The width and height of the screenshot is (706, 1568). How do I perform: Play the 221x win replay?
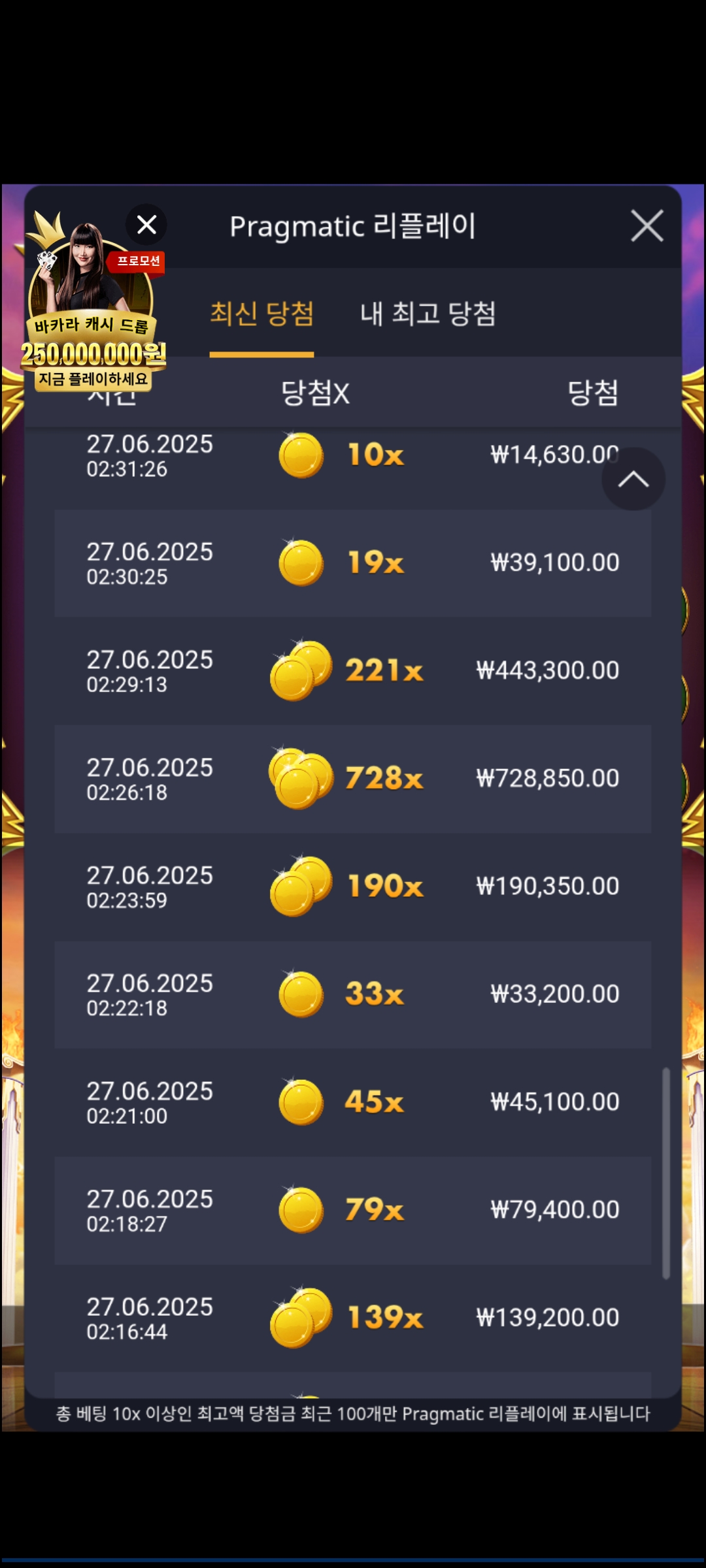(353, 671)
